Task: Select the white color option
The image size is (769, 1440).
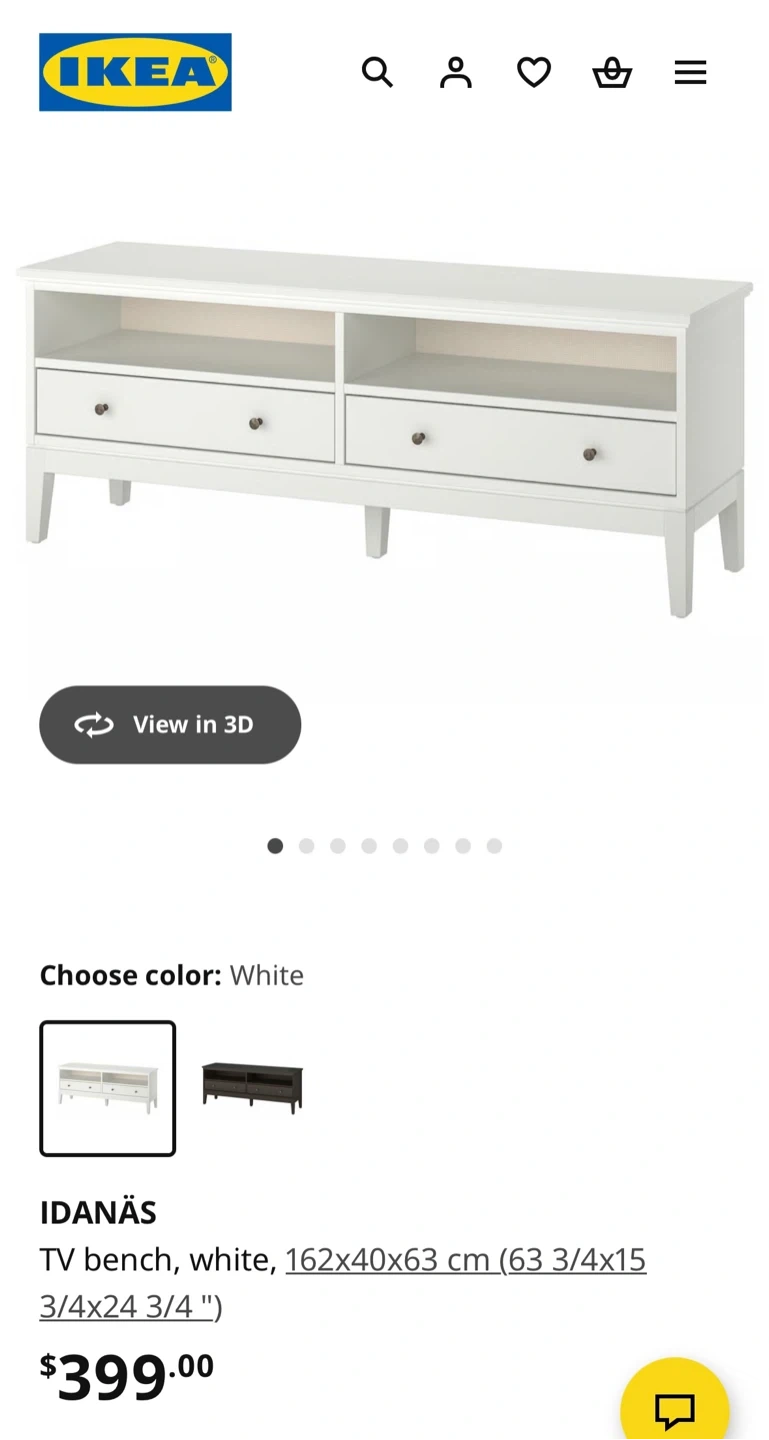Action: pyautogui.click(x=108, y=1088)
